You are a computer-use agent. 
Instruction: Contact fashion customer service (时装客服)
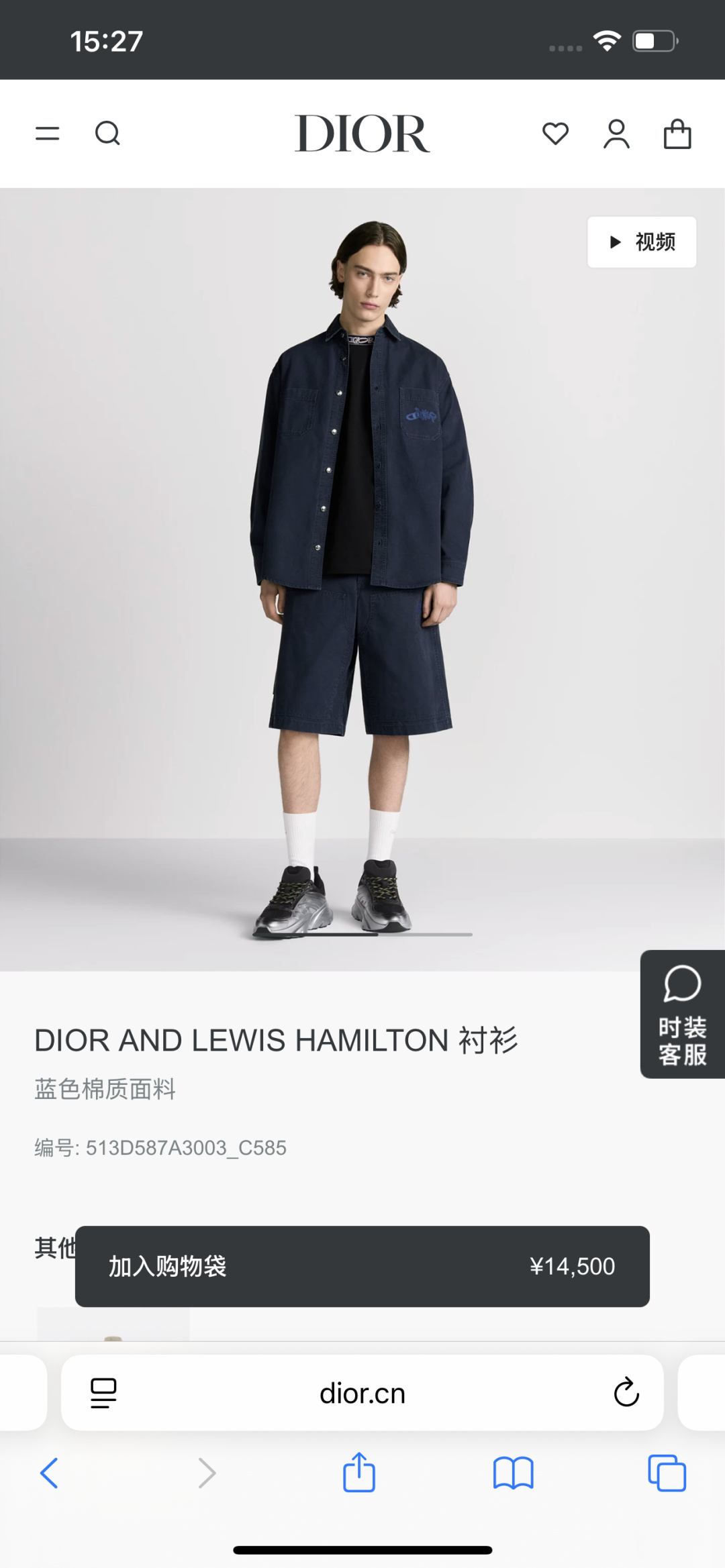click(682, 1014)
